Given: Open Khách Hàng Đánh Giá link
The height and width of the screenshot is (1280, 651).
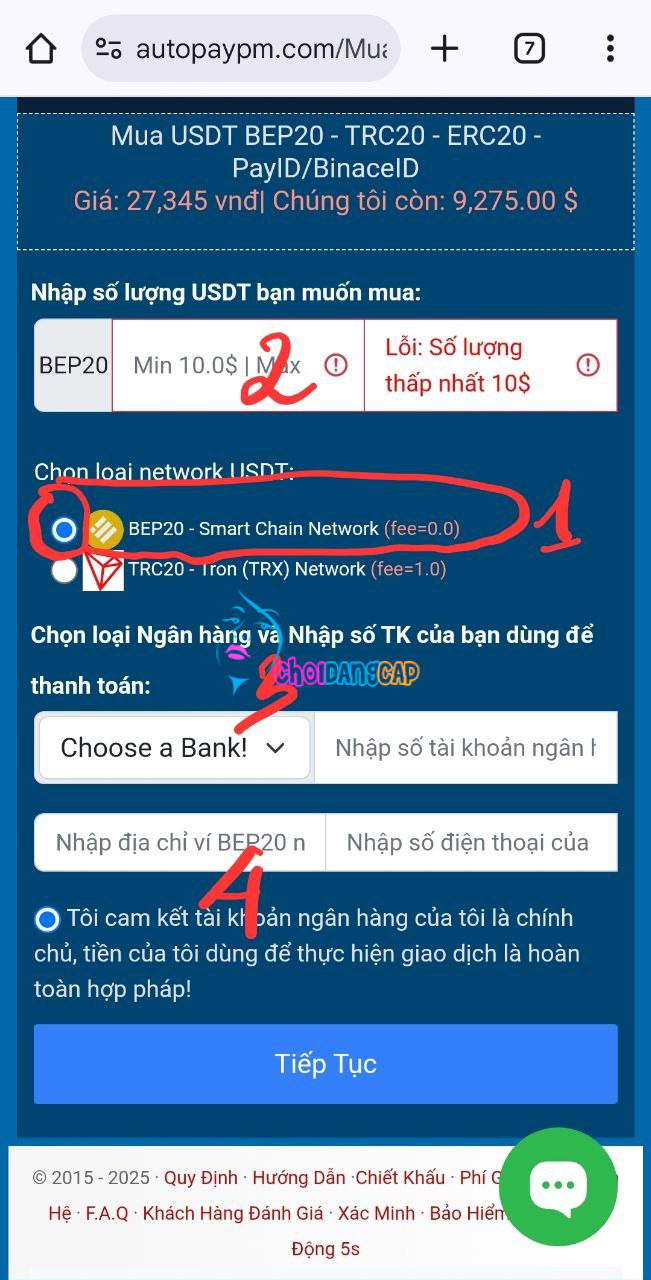Looking at the screenshot, I should 233,1213.
